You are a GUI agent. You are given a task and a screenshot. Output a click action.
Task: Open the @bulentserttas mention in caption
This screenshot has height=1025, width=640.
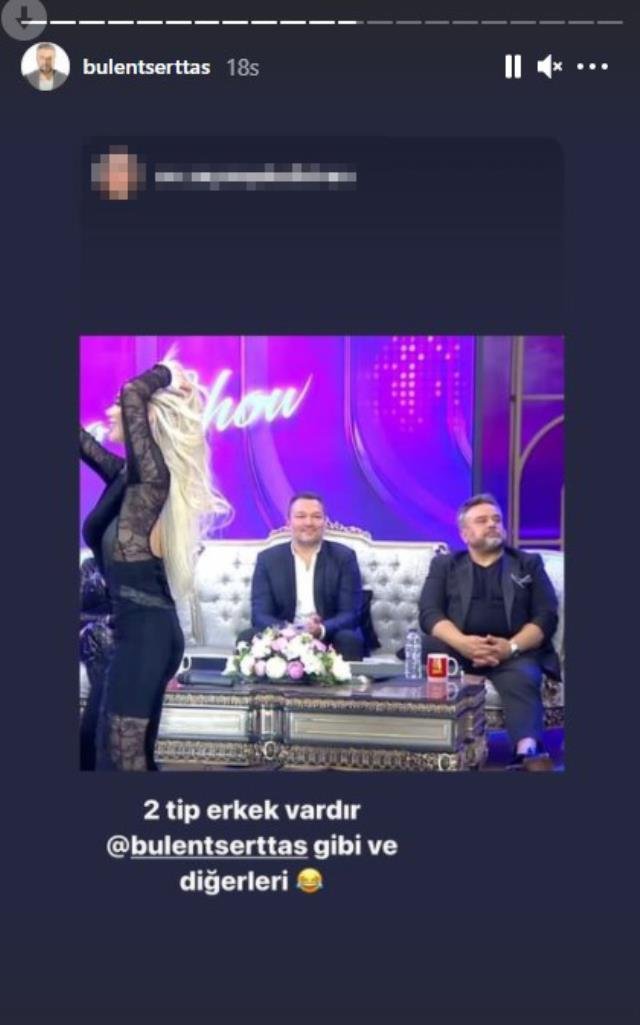pyautogui.click(x=207, y=846)
